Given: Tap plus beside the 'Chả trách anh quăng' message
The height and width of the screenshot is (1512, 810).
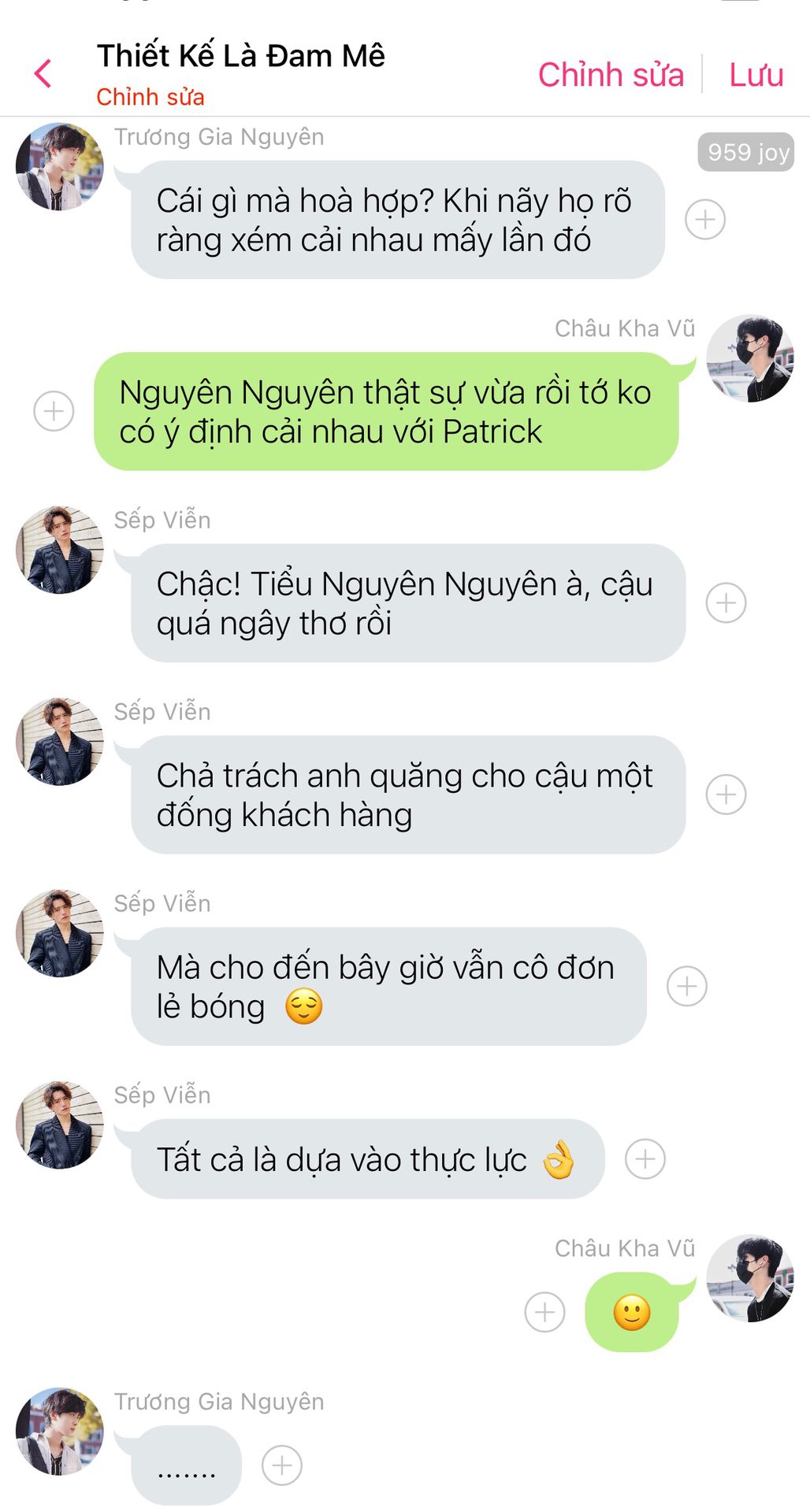Looking at the screenshot, I should [x=726, y=795].
